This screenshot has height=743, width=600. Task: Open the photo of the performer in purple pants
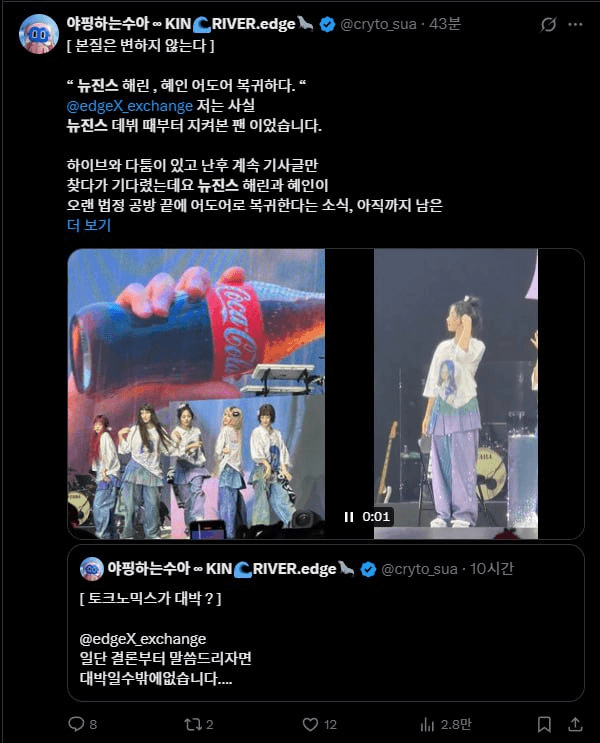click(455, 393)
